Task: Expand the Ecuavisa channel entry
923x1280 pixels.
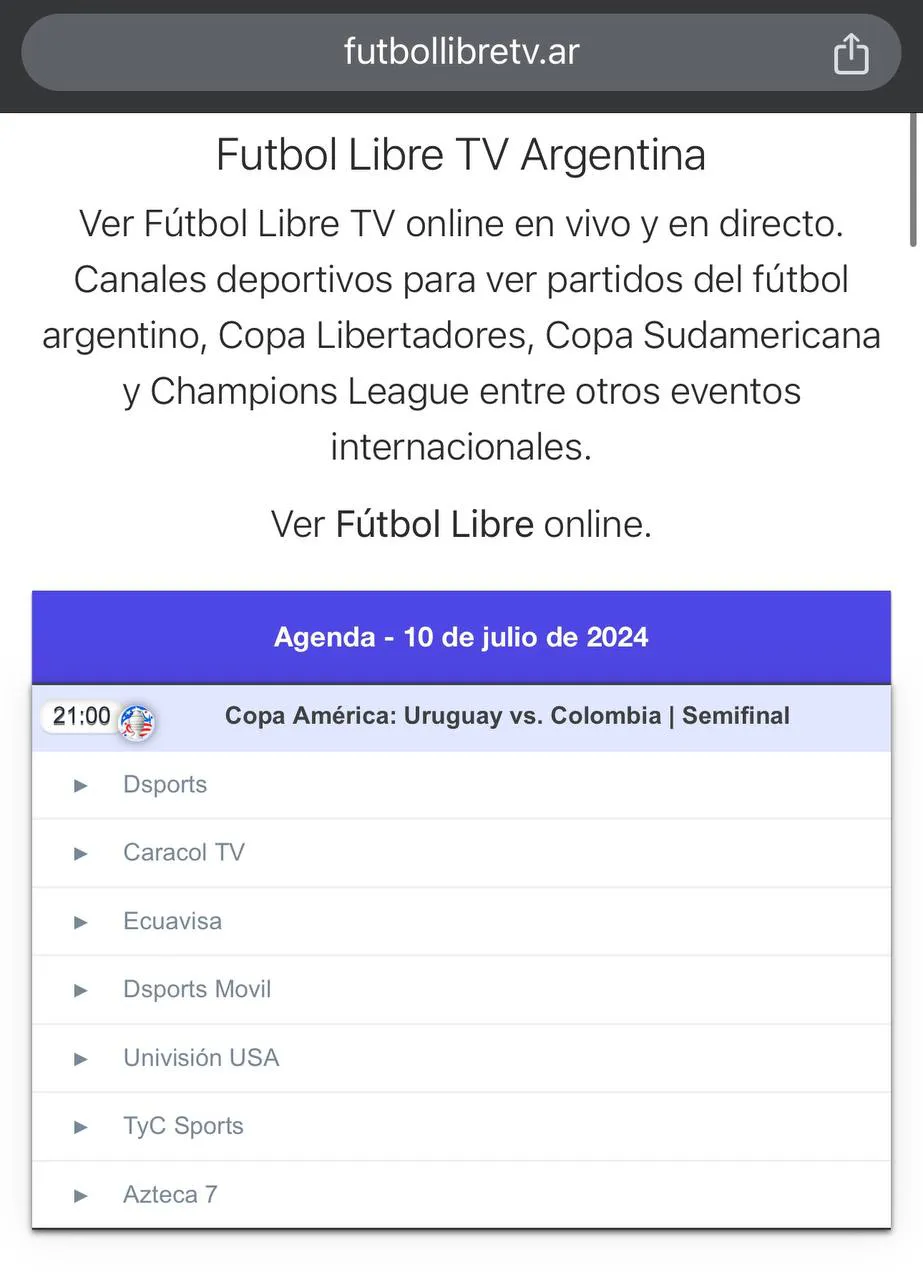Action: [172, 921]
